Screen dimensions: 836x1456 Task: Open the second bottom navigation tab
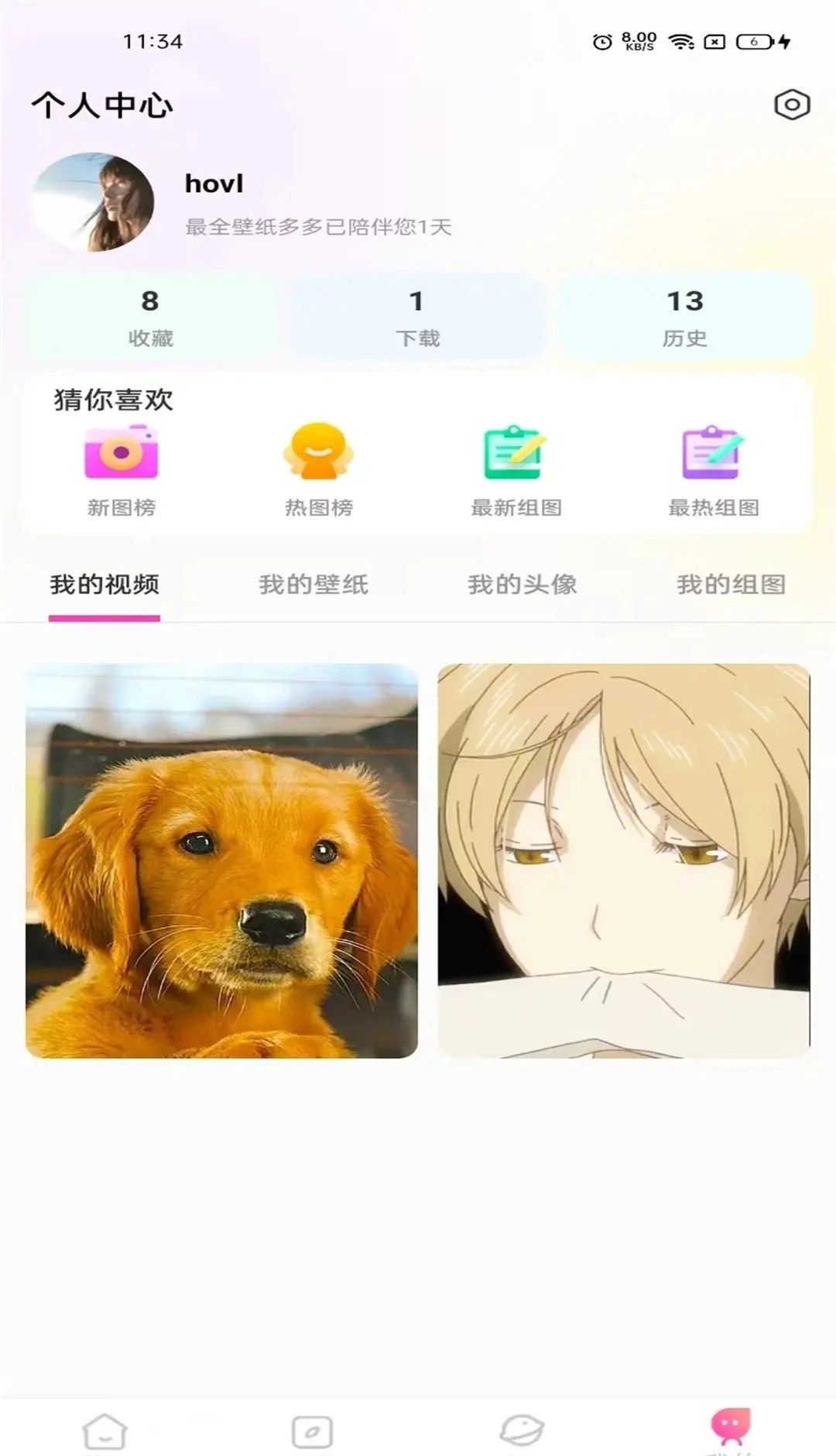(x=313, y=1430)
